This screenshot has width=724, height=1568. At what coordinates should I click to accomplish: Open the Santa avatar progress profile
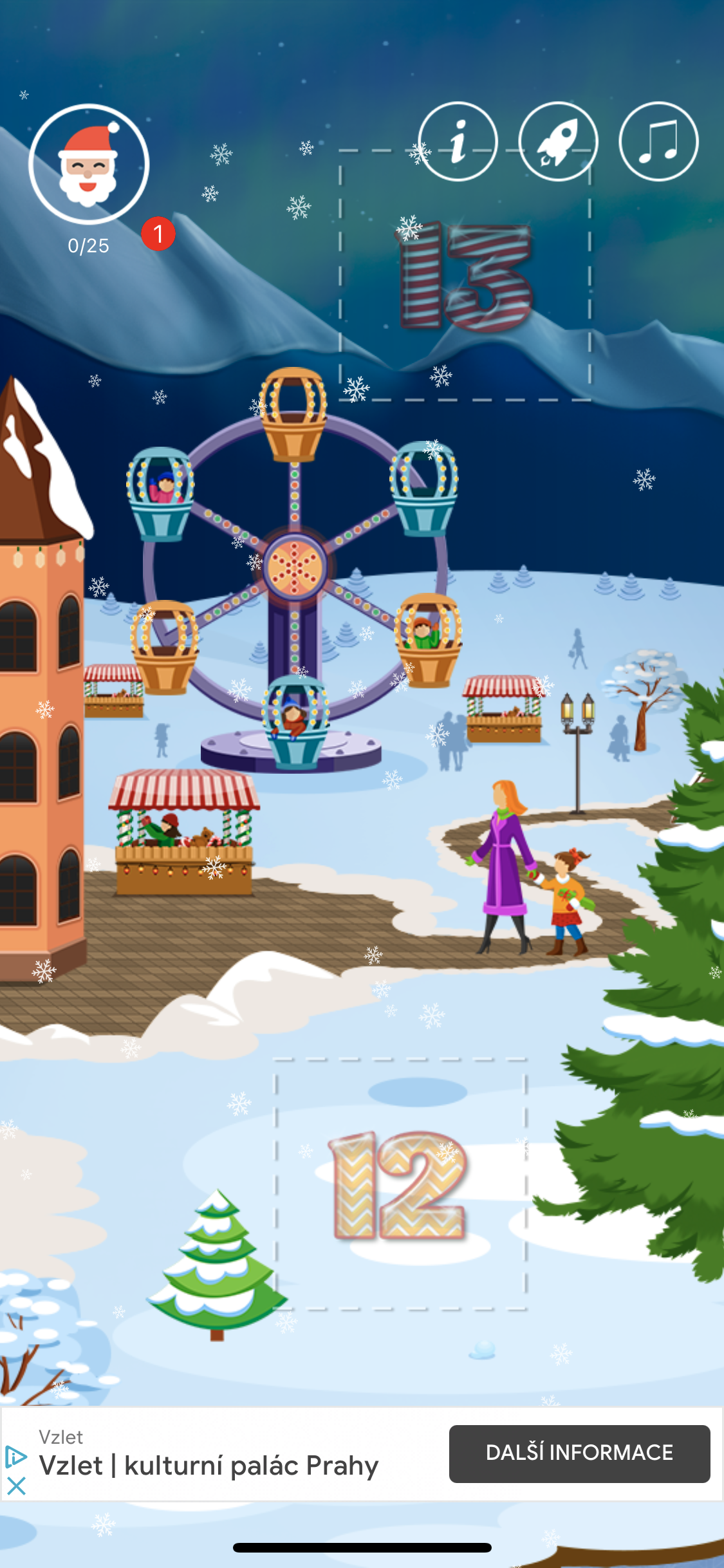[89, 165]
